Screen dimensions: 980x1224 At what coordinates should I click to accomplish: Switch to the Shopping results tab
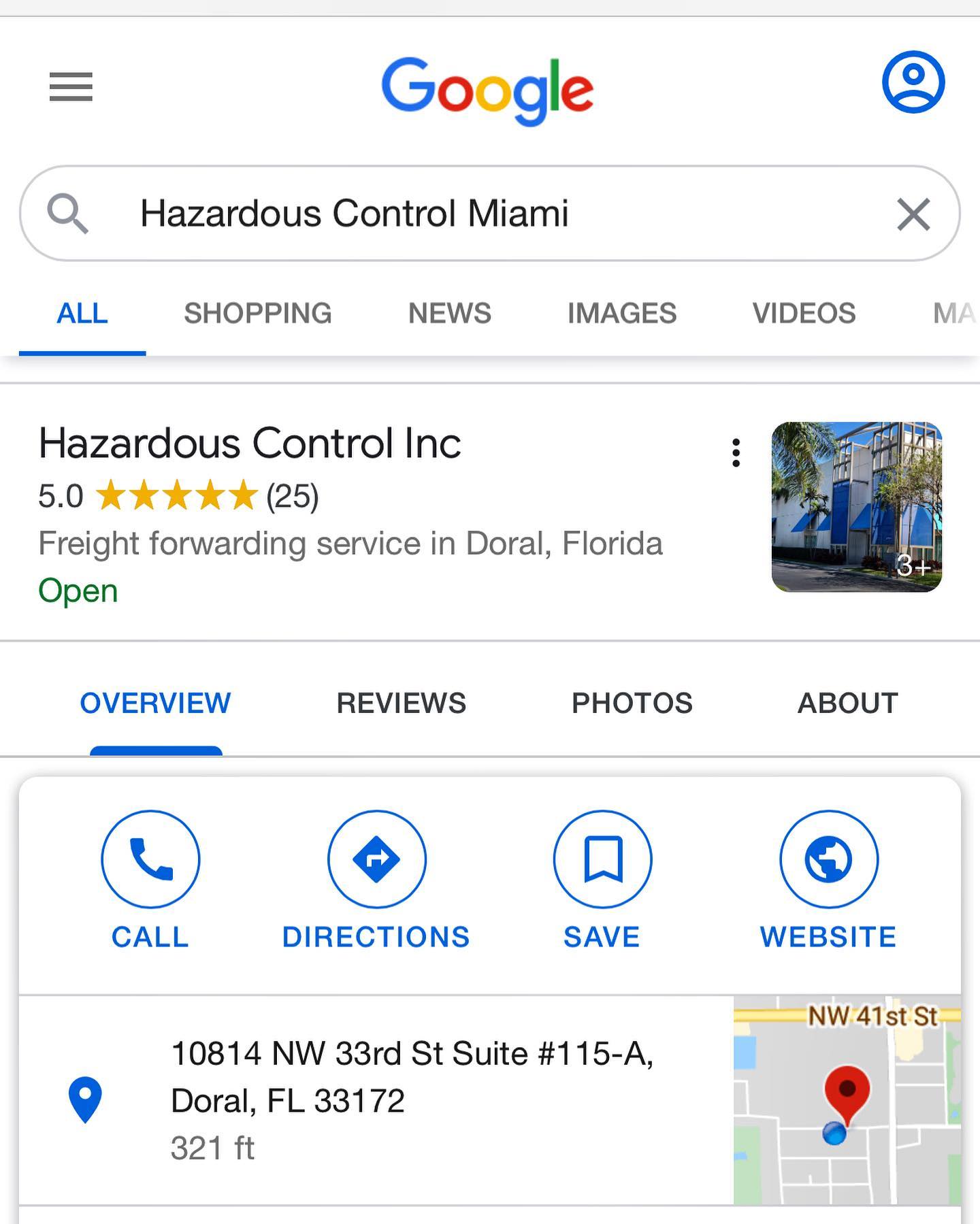(257, 314)
